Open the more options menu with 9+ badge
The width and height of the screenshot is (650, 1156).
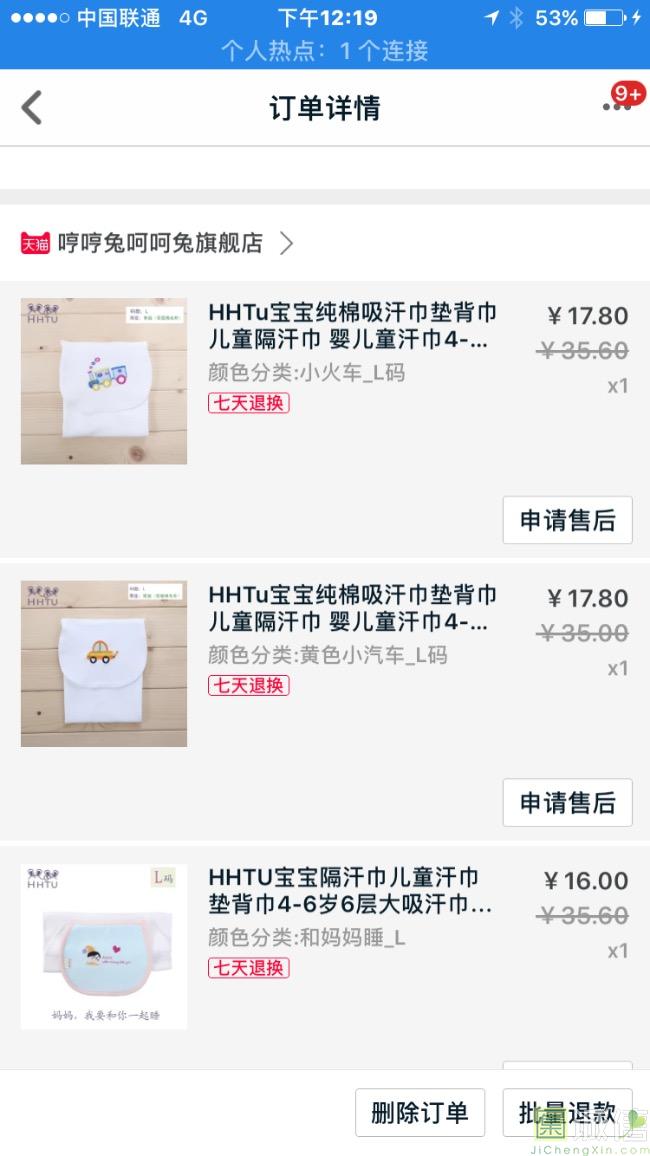pos(616,106)
